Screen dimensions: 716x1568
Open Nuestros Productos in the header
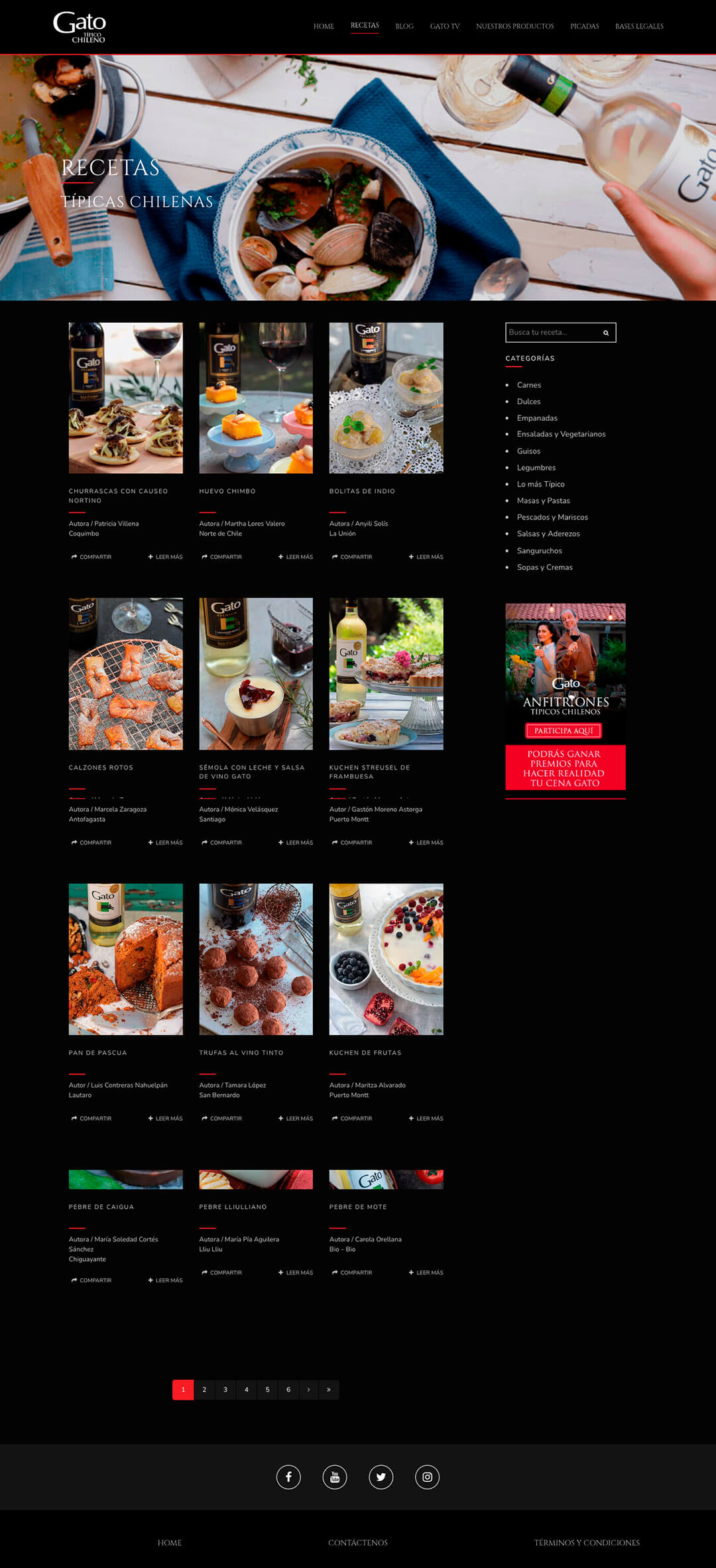point(514,27)
